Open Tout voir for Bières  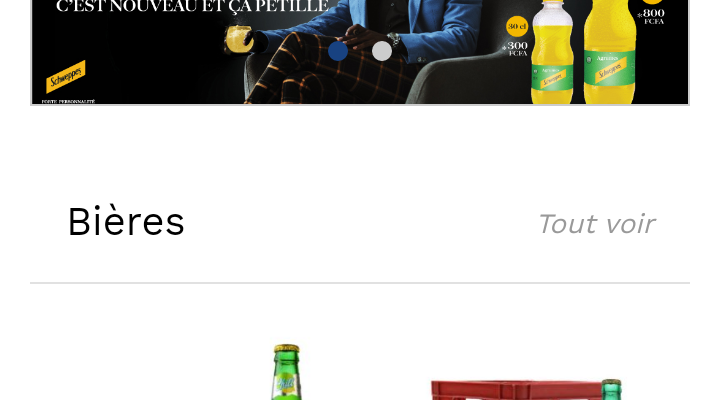coord(595,224)
